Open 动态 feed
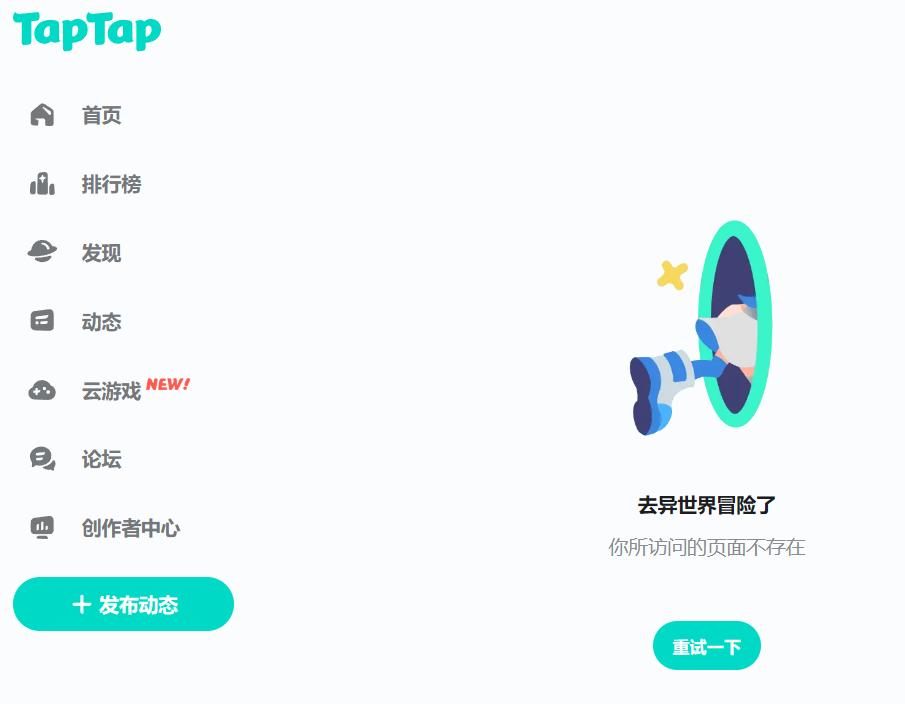 pyautogui.click(x=100, y=322)
